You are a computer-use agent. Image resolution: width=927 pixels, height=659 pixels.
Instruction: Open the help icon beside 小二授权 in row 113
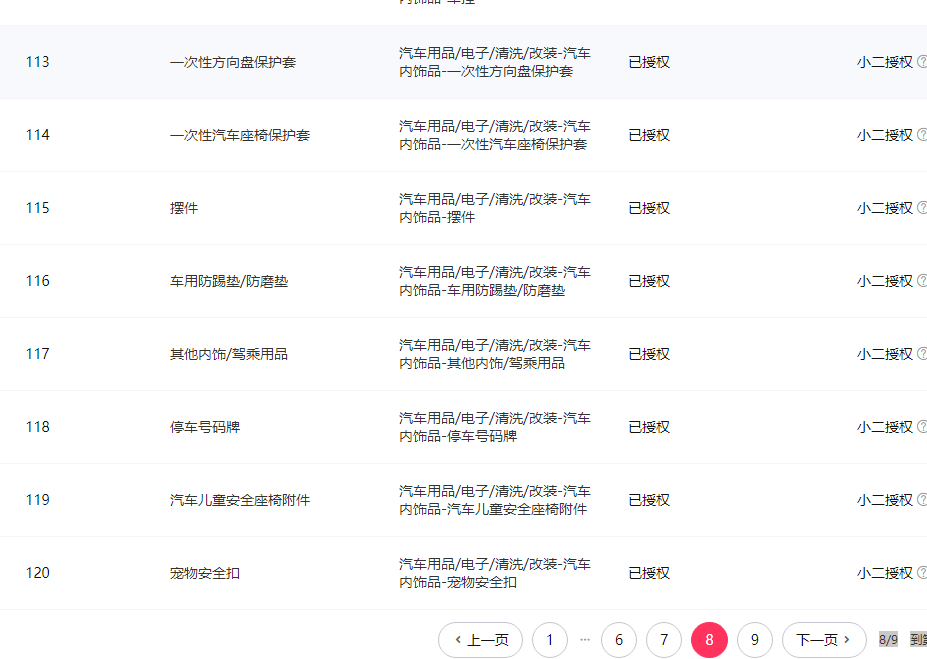922,62
